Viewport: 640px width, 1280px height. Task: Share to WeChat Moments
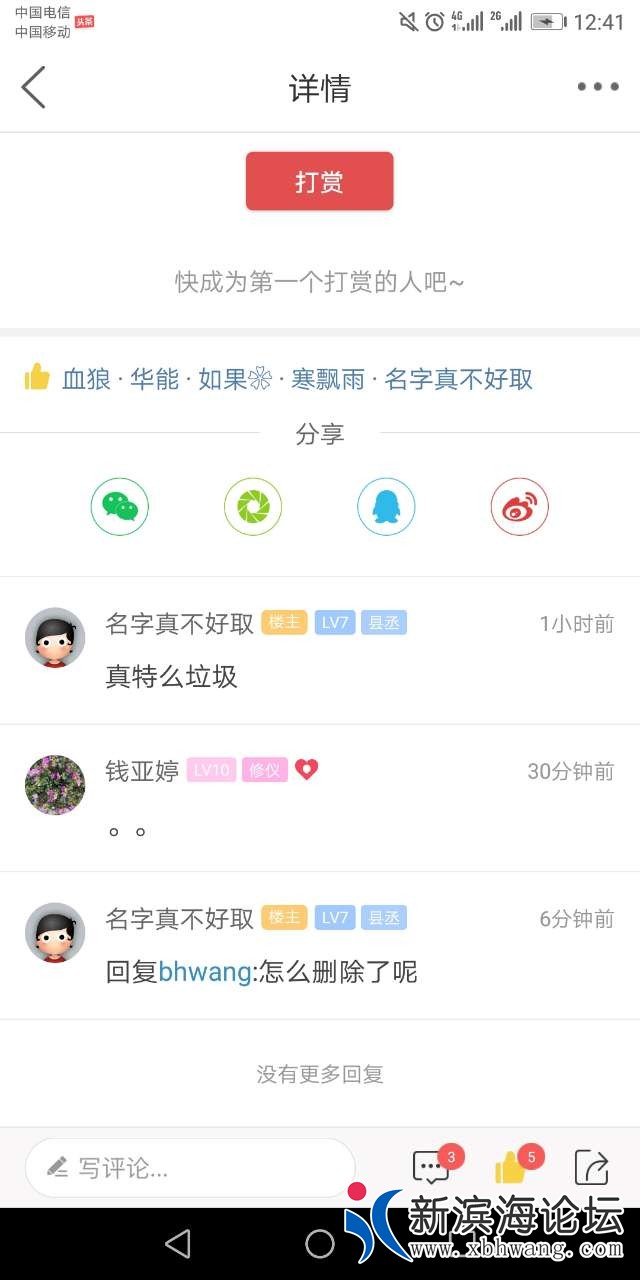click(253, 507)
